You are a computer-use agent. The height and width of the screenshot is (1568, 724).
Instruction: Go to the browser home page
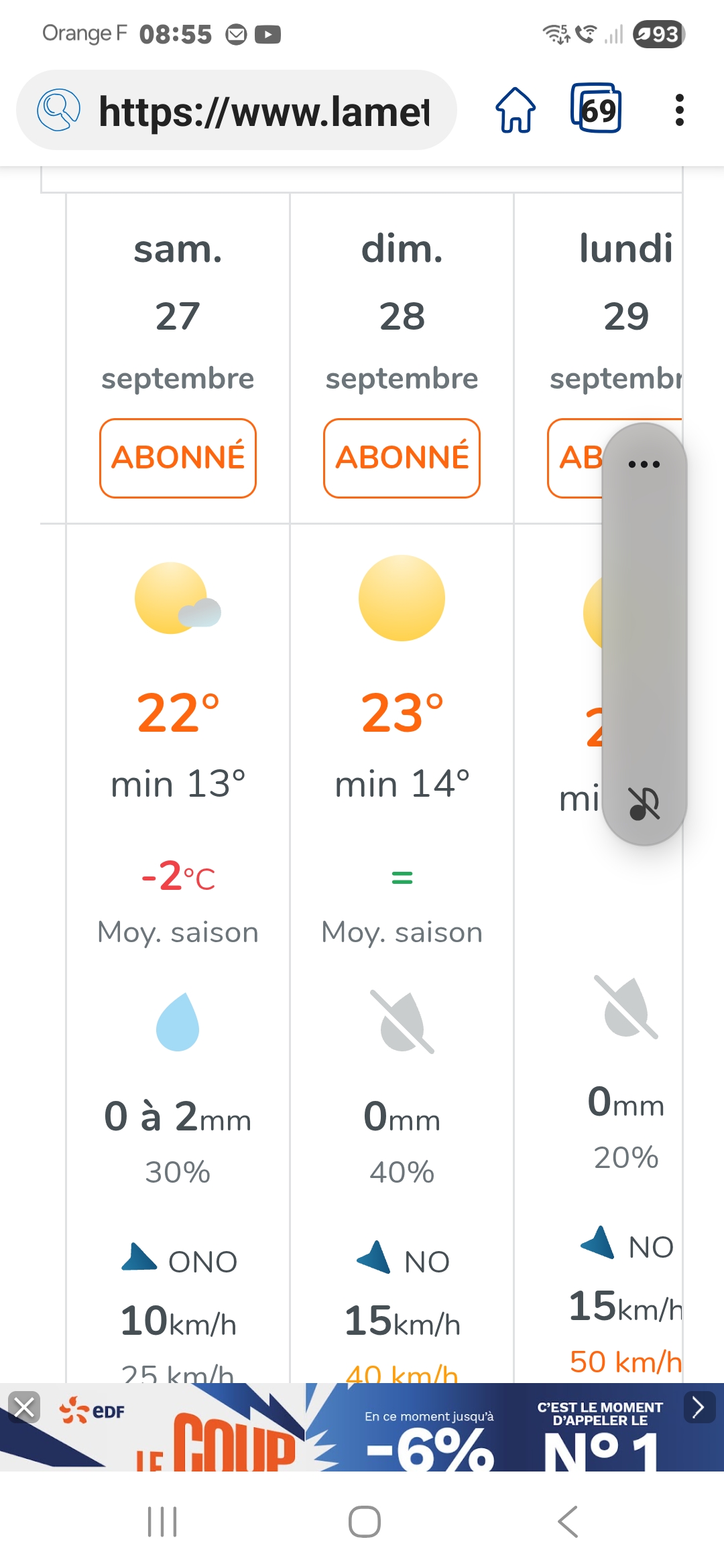point(516,110)
